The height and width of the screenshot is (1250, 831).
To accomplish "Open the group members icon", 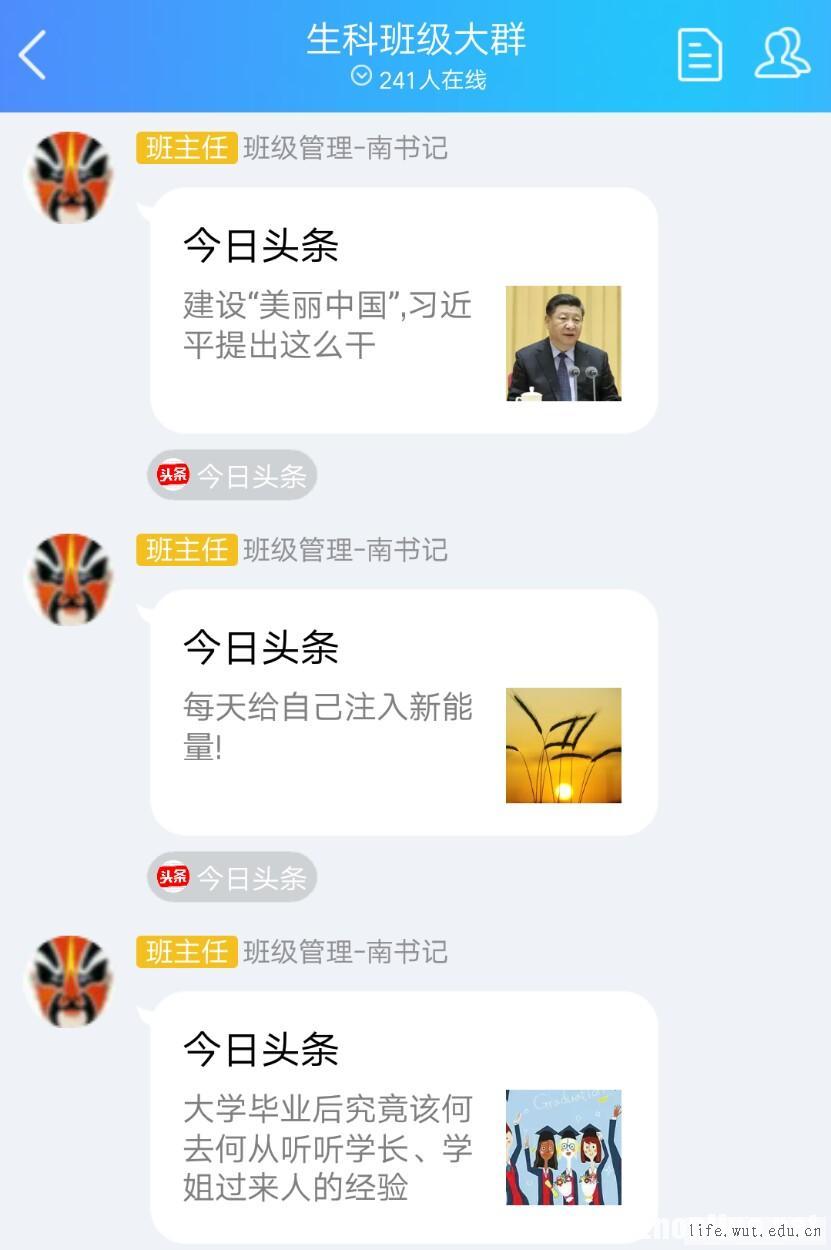I will tap(781, 53).
